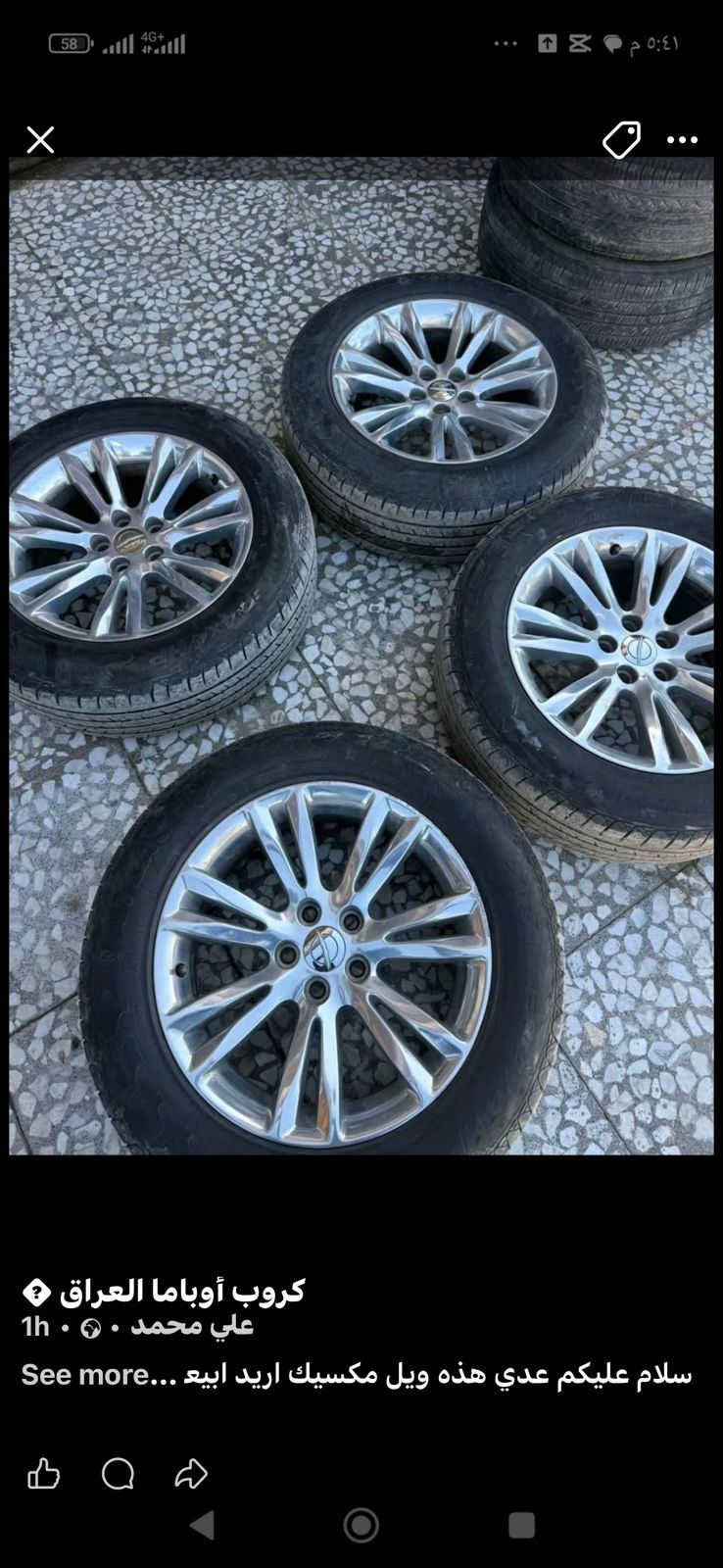Image resolution: width=723 pixels, height=1568 pixels.
Task: Like this photo post
Action: 43,1473
